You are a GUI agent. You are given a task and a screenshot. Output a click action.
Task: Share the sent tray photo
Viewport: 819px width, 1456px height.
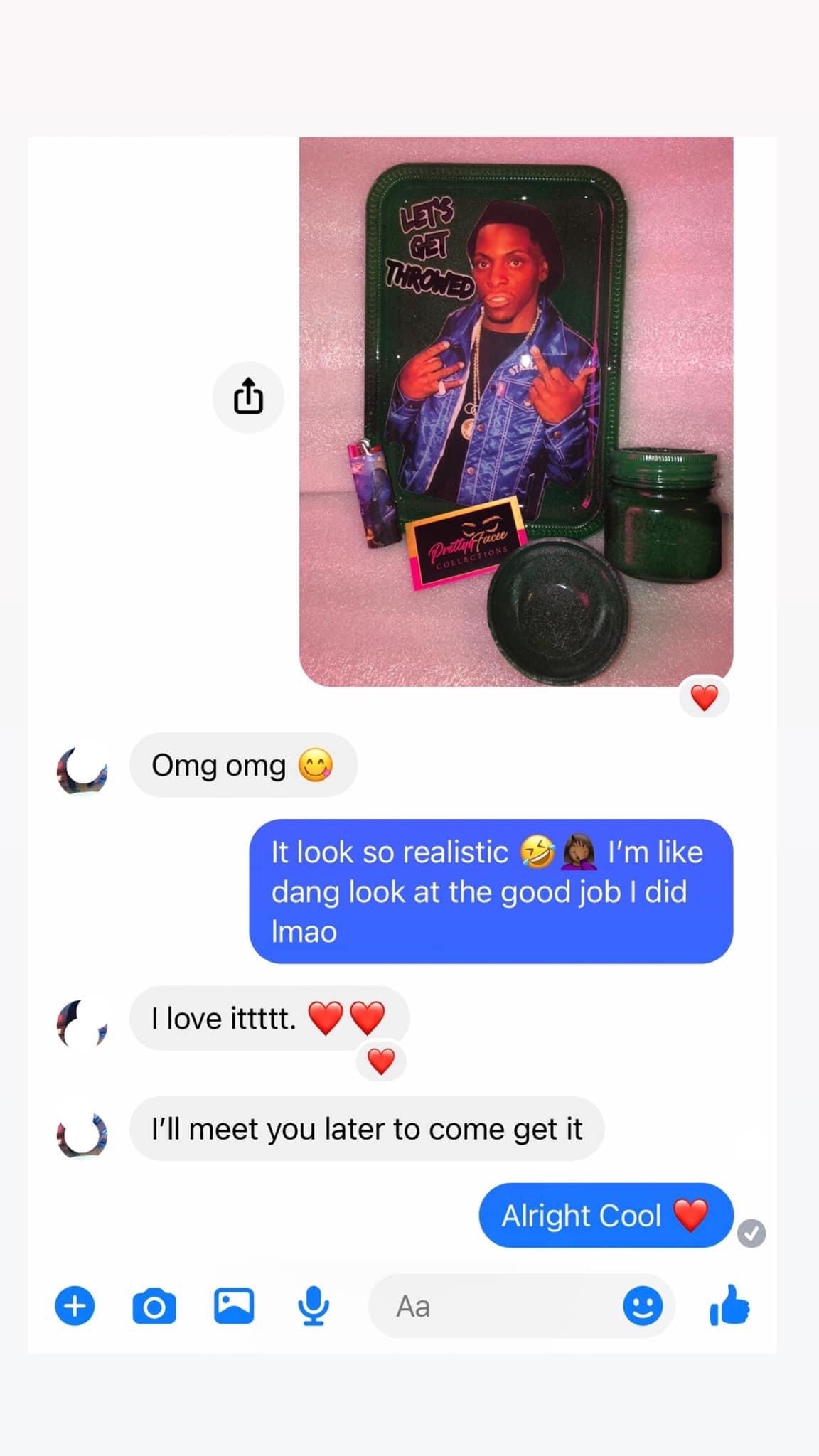pyautogui.click(x=248, y=397)
